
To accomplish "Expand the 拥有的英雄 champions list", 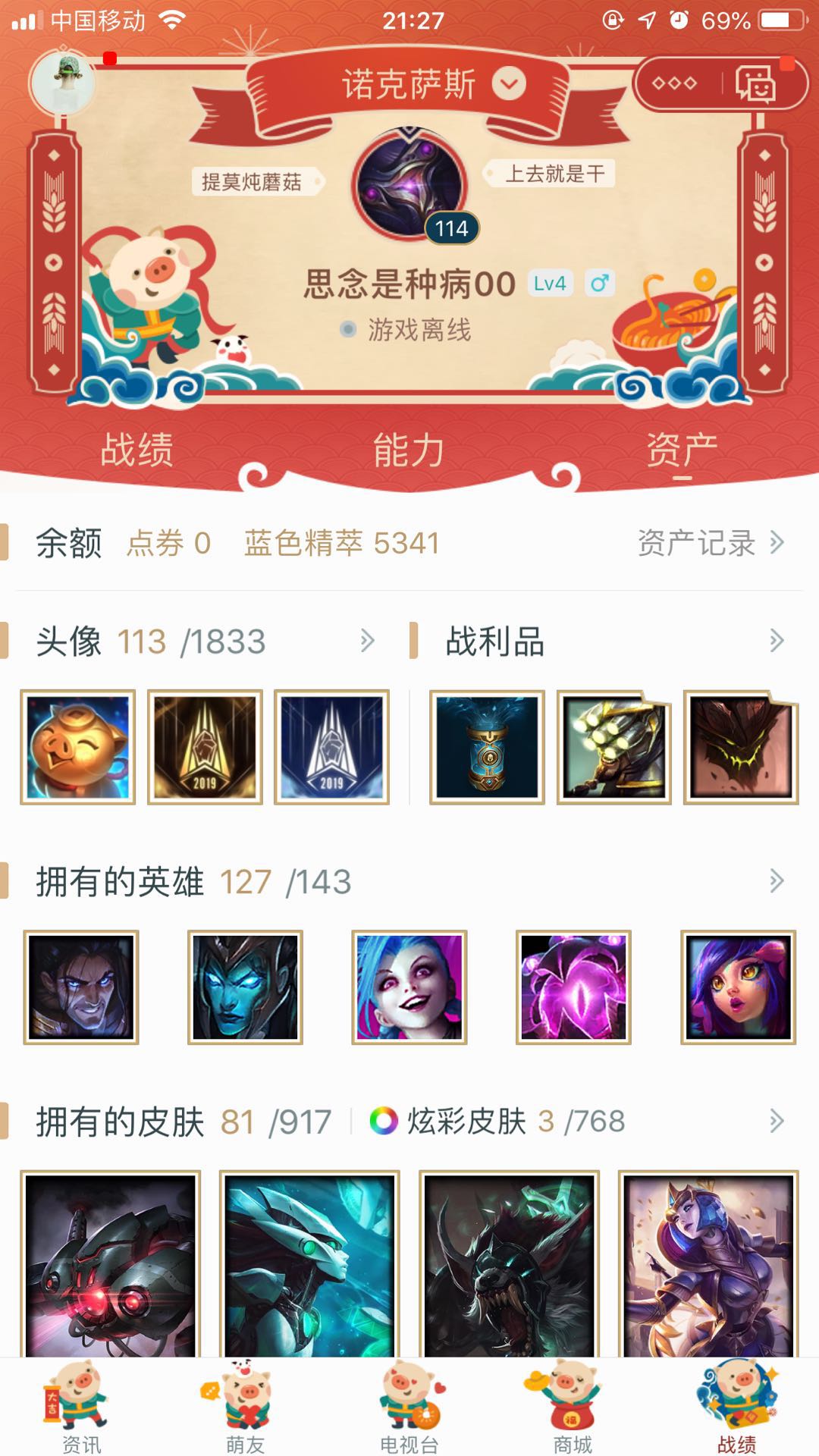I will [x=776, y=881].
